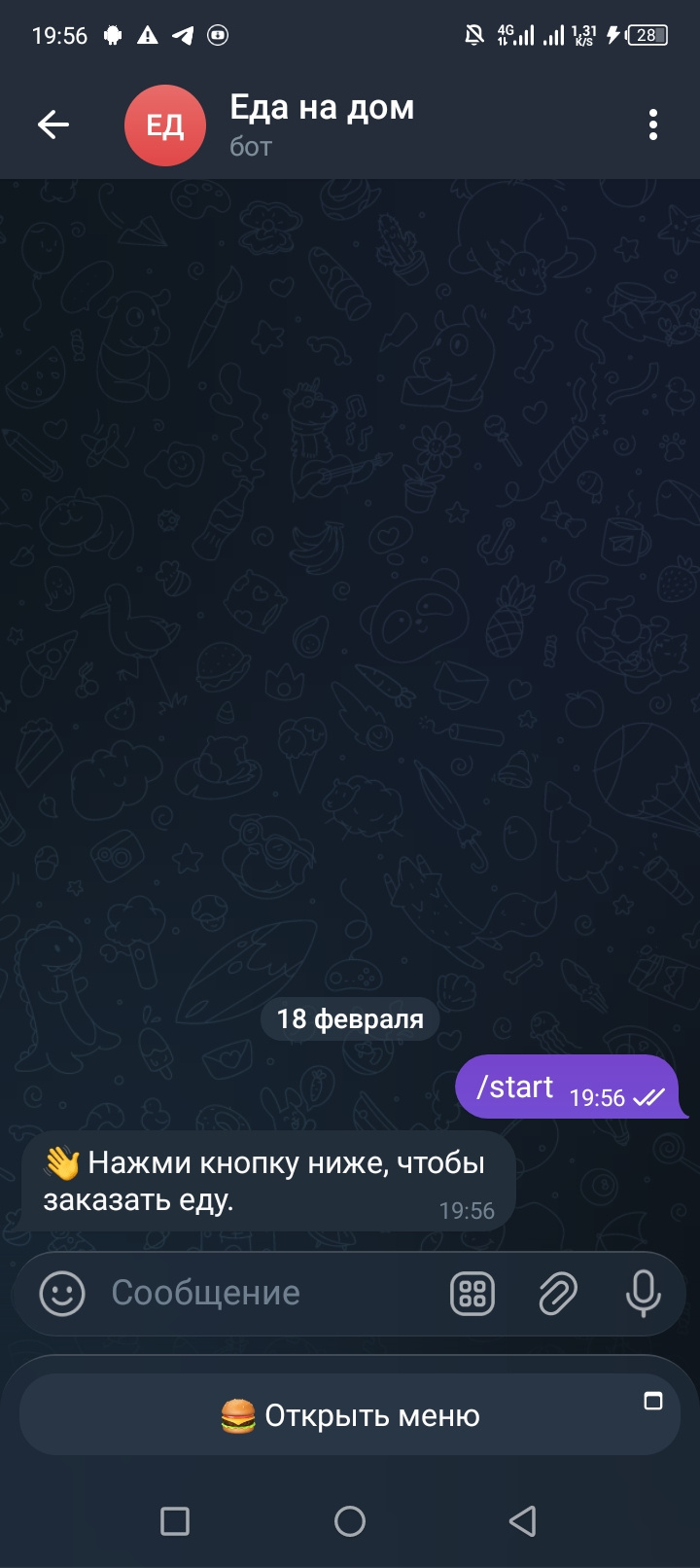Open the three-dot overflow menu

(x=652, y=125)
